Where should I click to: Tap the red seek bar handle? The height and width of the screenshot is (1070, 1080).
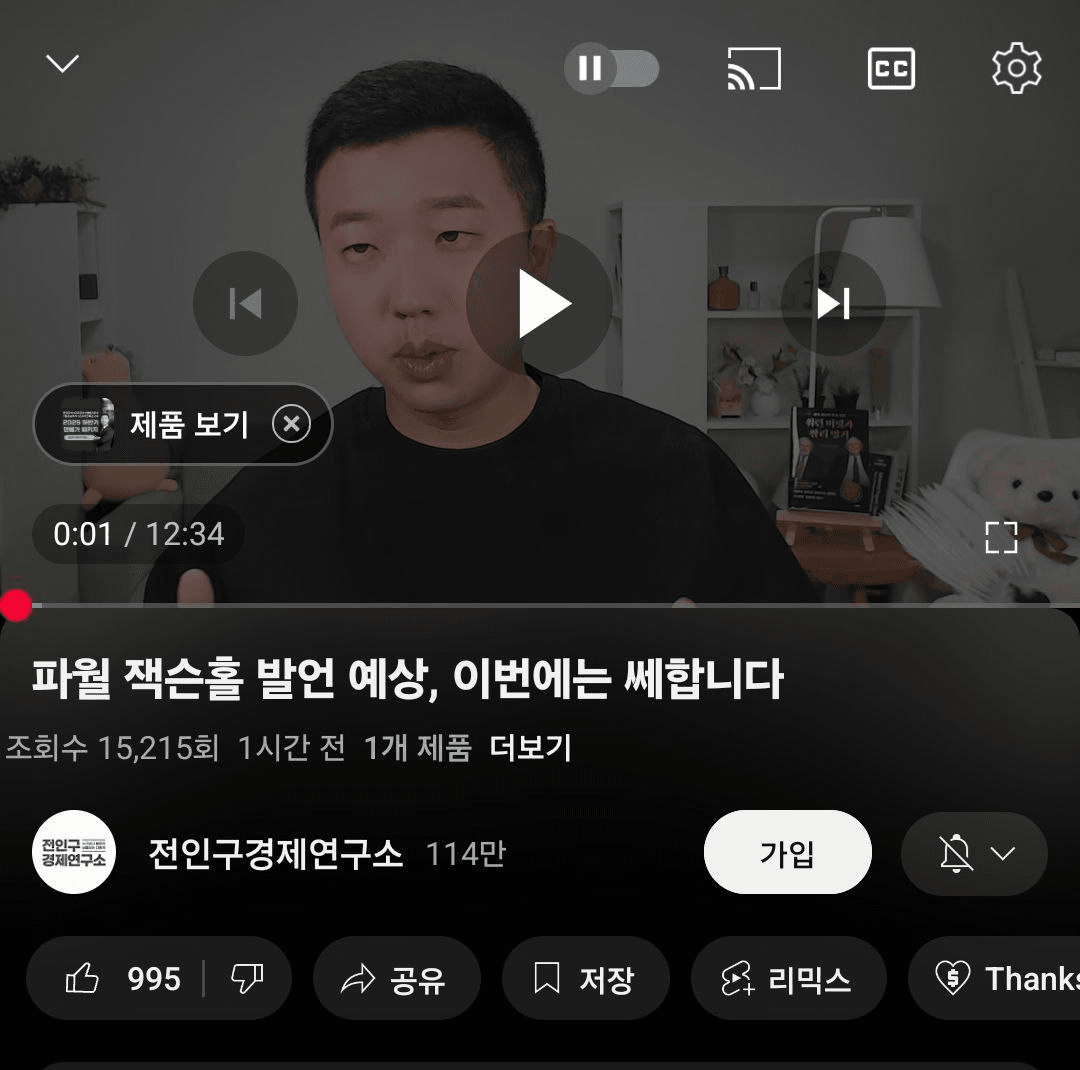16,605
